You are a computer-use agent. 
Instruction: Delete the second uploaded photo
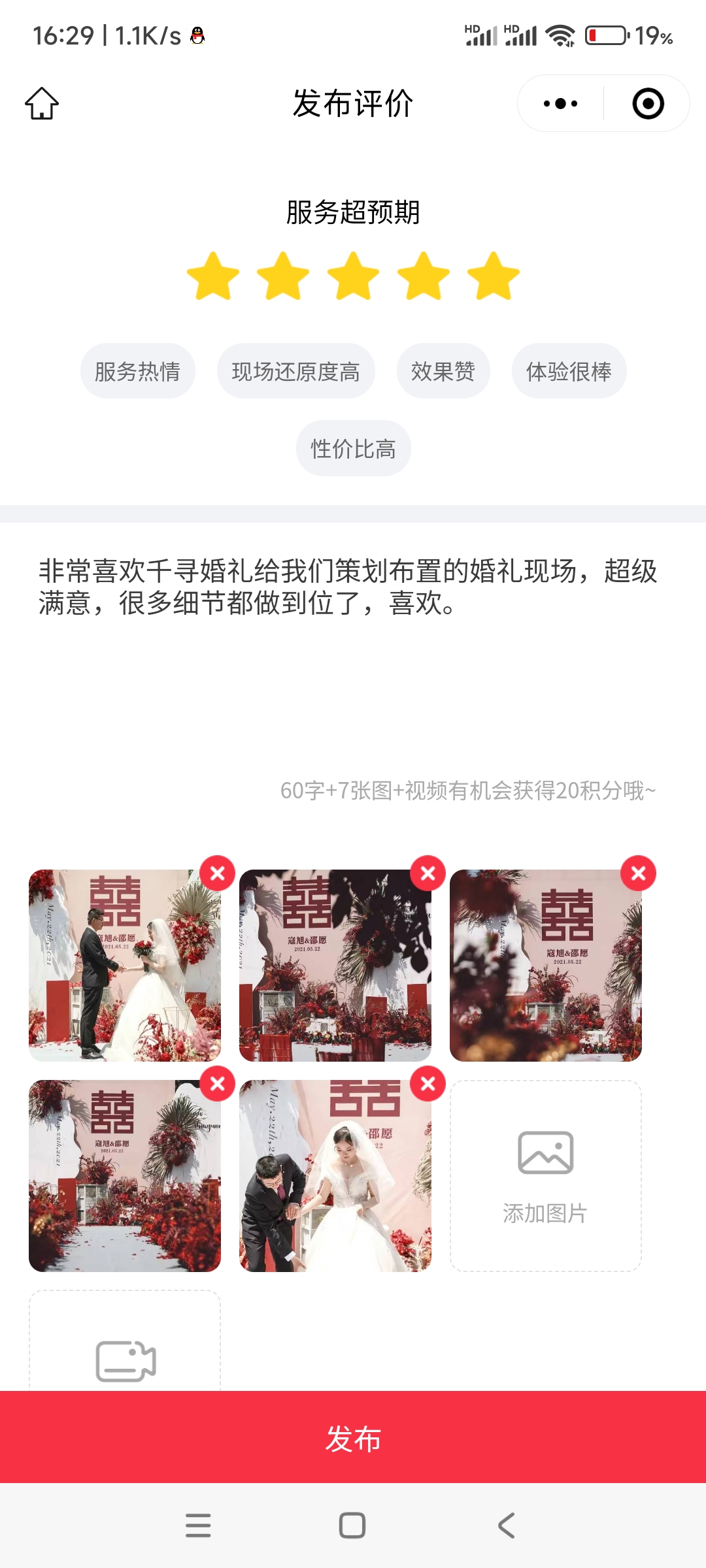pos(428,874)
